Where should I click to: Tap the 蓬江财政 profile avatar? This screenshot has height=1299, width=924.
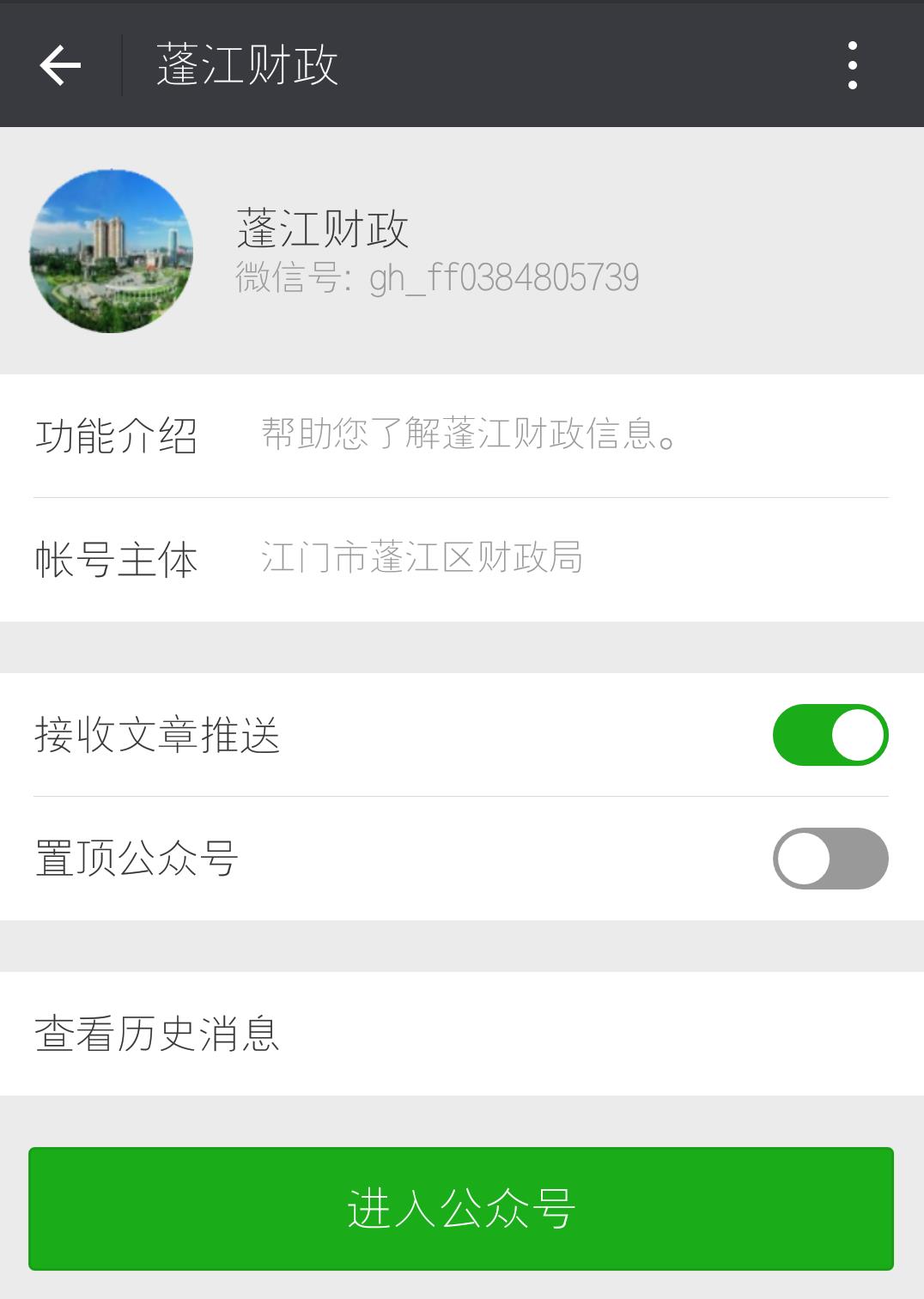coord(112,251)
